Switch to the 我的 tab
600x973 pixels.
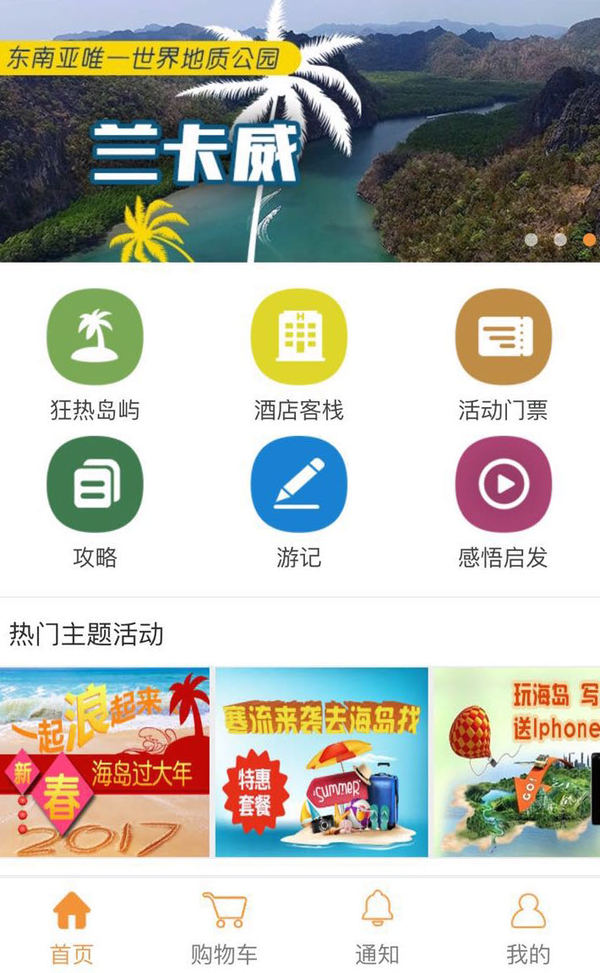pyautogui.click(x=528, y=926)
